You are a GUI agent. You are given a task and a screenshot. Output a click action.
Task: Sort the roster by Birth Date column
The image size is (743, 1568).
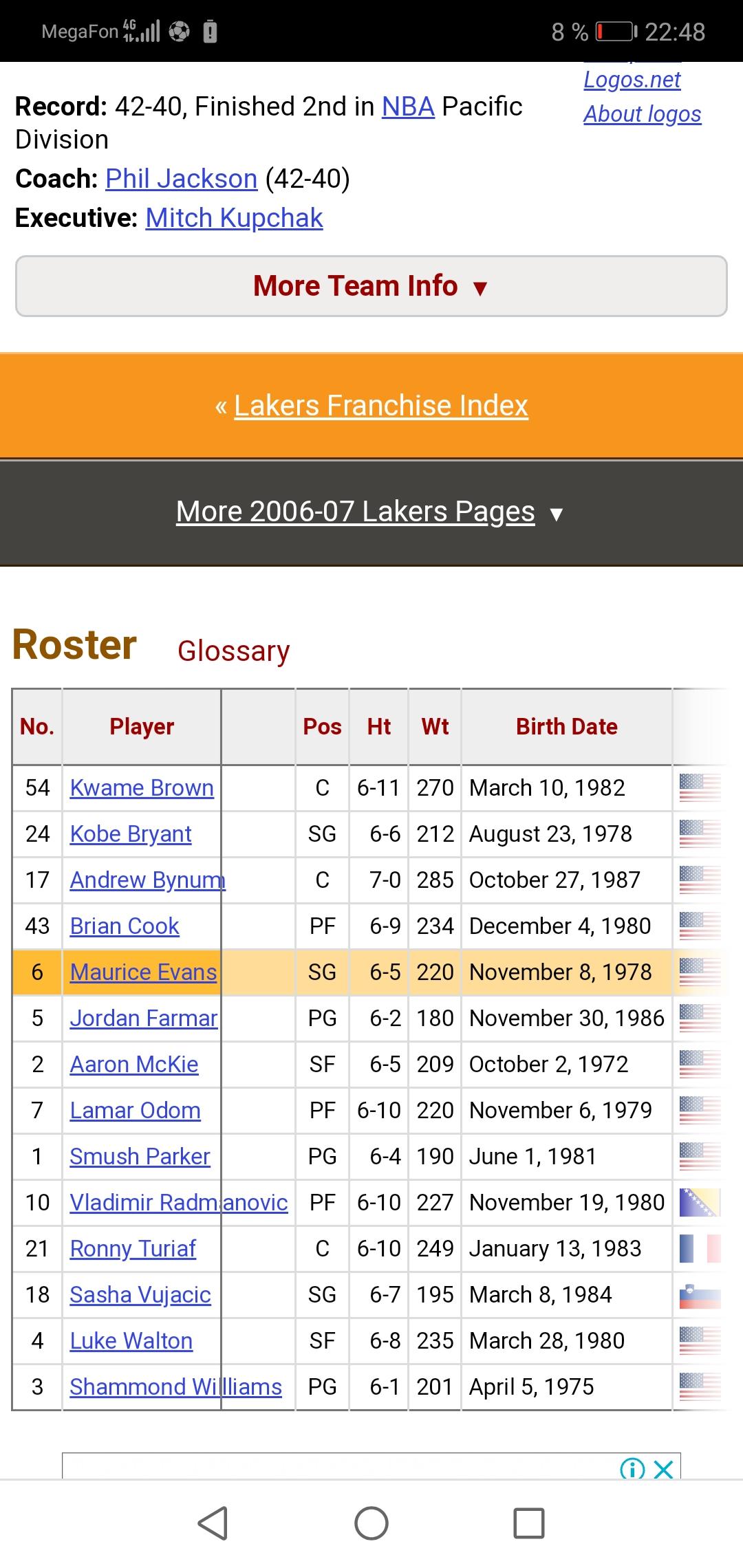pos(567,727)
